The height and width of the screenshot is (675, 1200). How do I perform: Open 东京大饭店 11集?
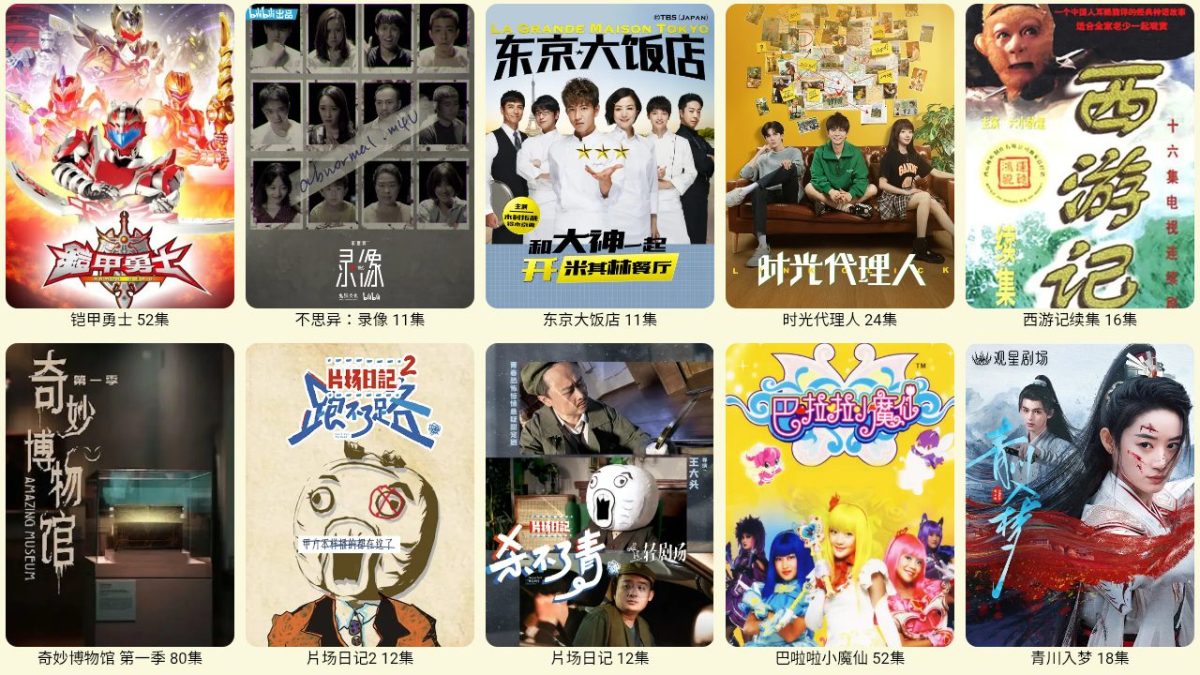pos(600,156)
